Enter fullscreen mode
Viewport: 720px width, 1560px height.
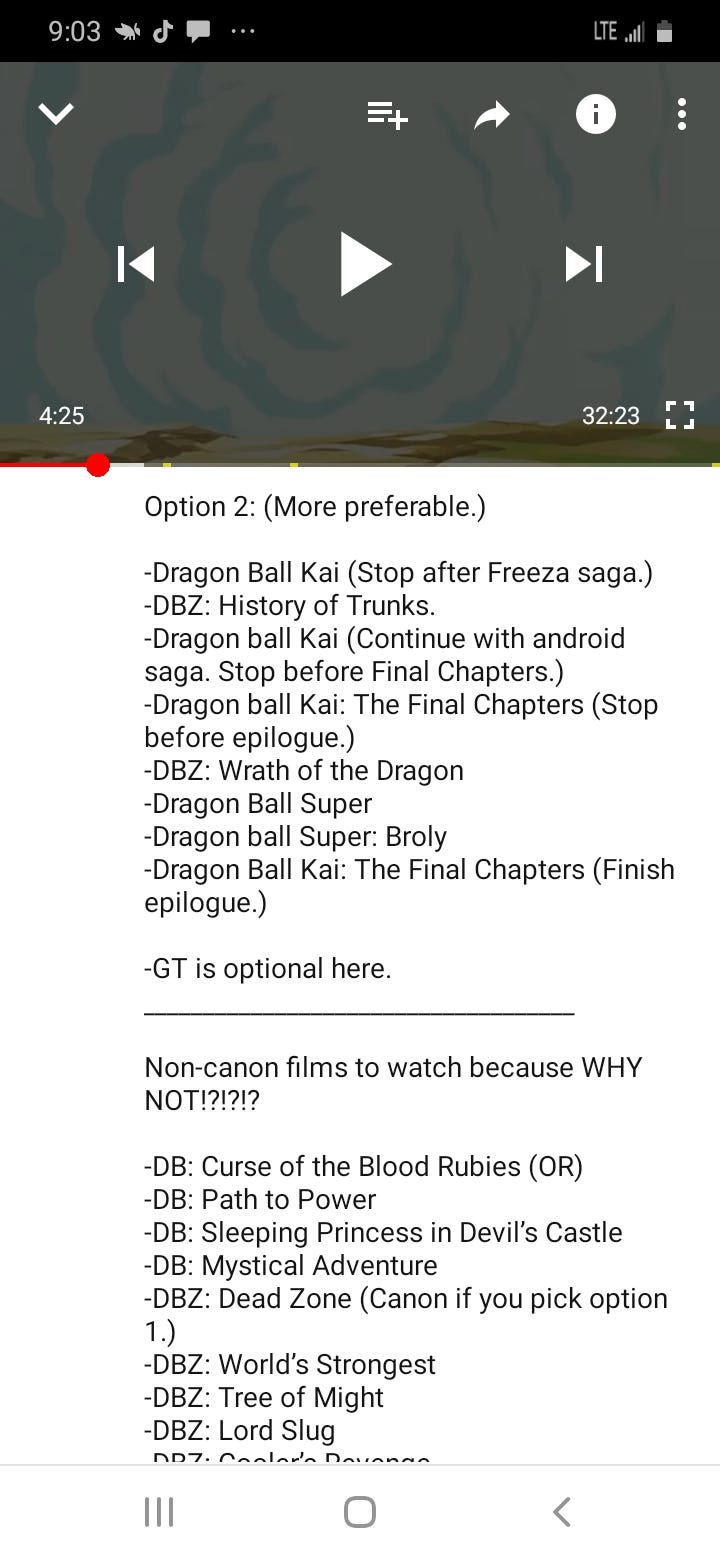[679, 415]
